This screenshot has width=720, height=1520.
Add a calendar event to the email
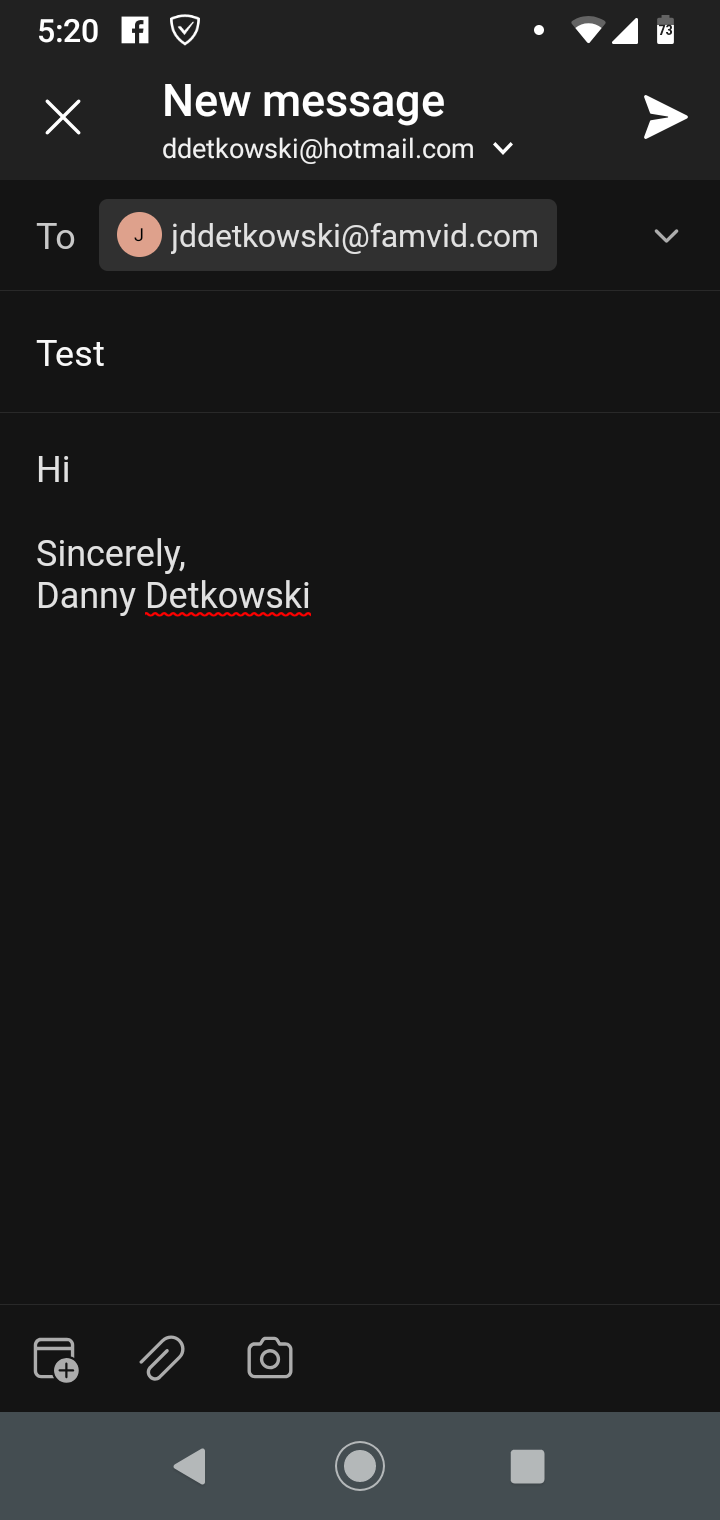pos(56,1359)
